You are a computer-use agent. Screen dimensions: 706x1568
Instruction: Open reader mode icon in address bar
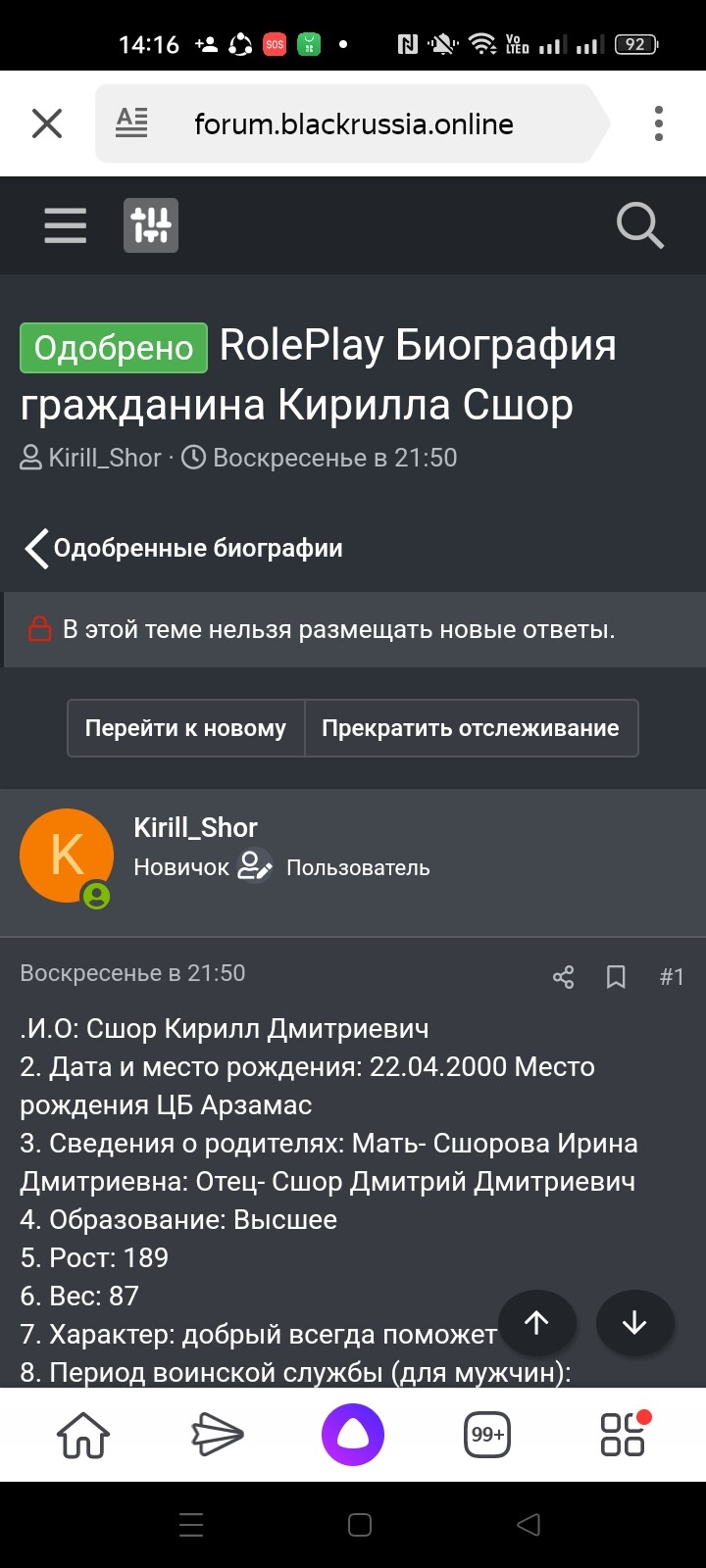click(x=131, y=123)
